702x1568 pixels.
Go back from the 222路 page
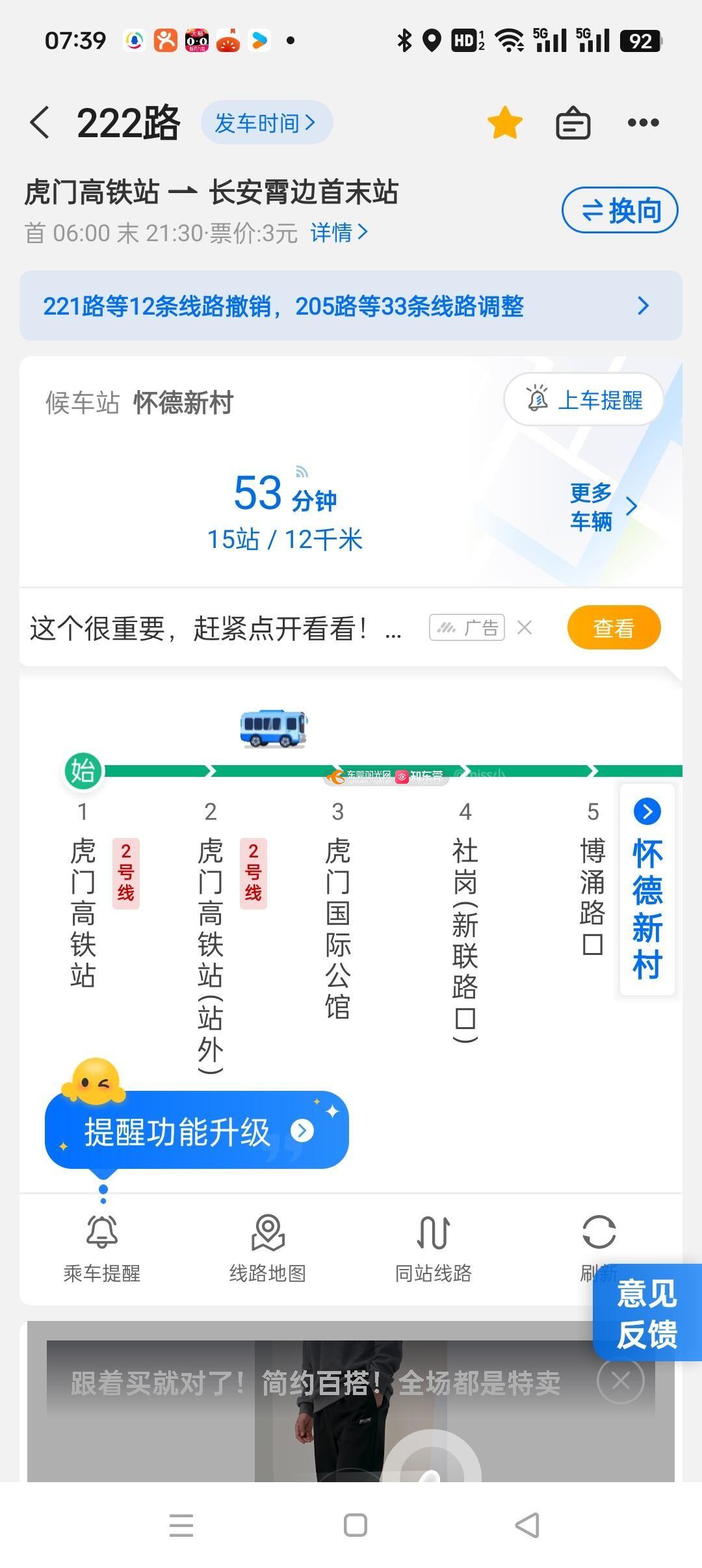[40, 123]
